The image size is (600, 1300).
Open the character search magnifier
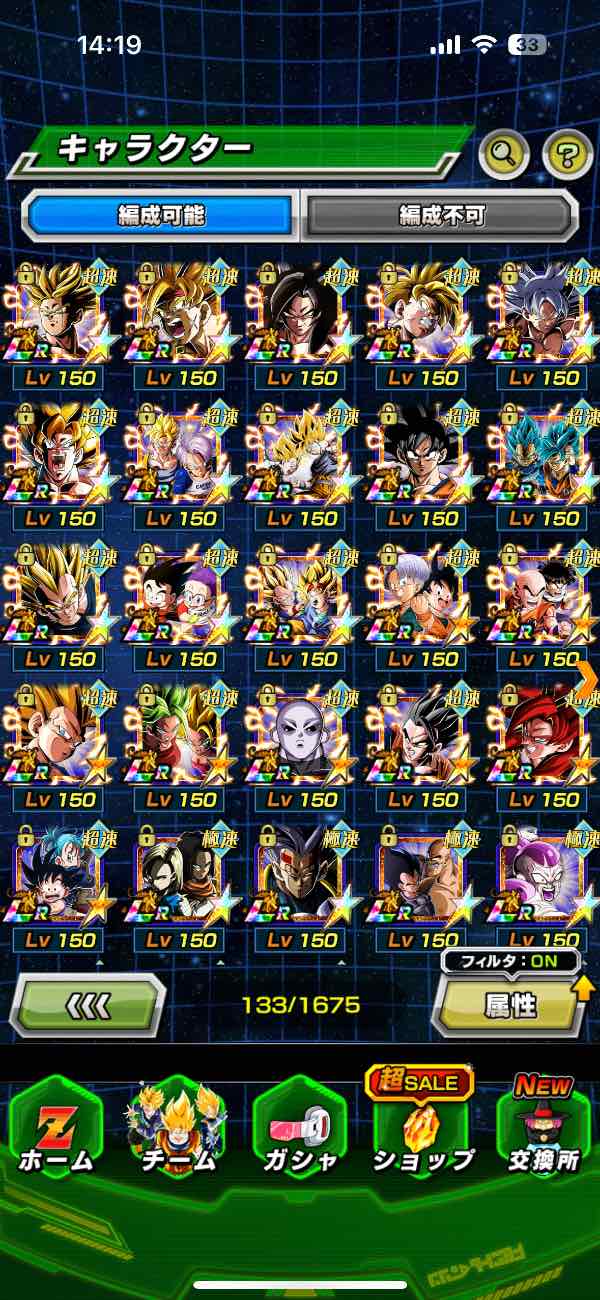[504, 154]
